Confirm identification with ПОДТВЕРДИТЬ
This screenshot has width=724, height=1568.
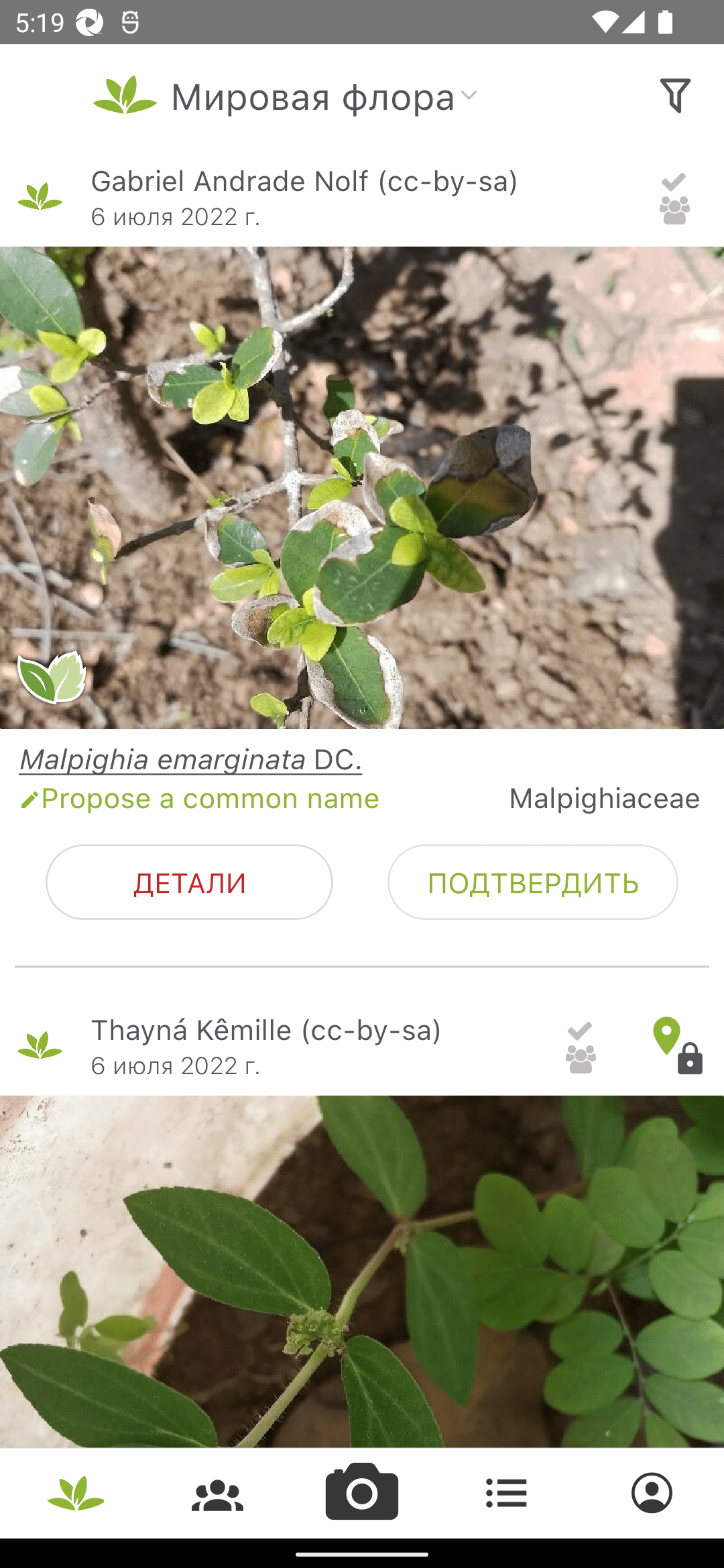[x=532, y=883]
